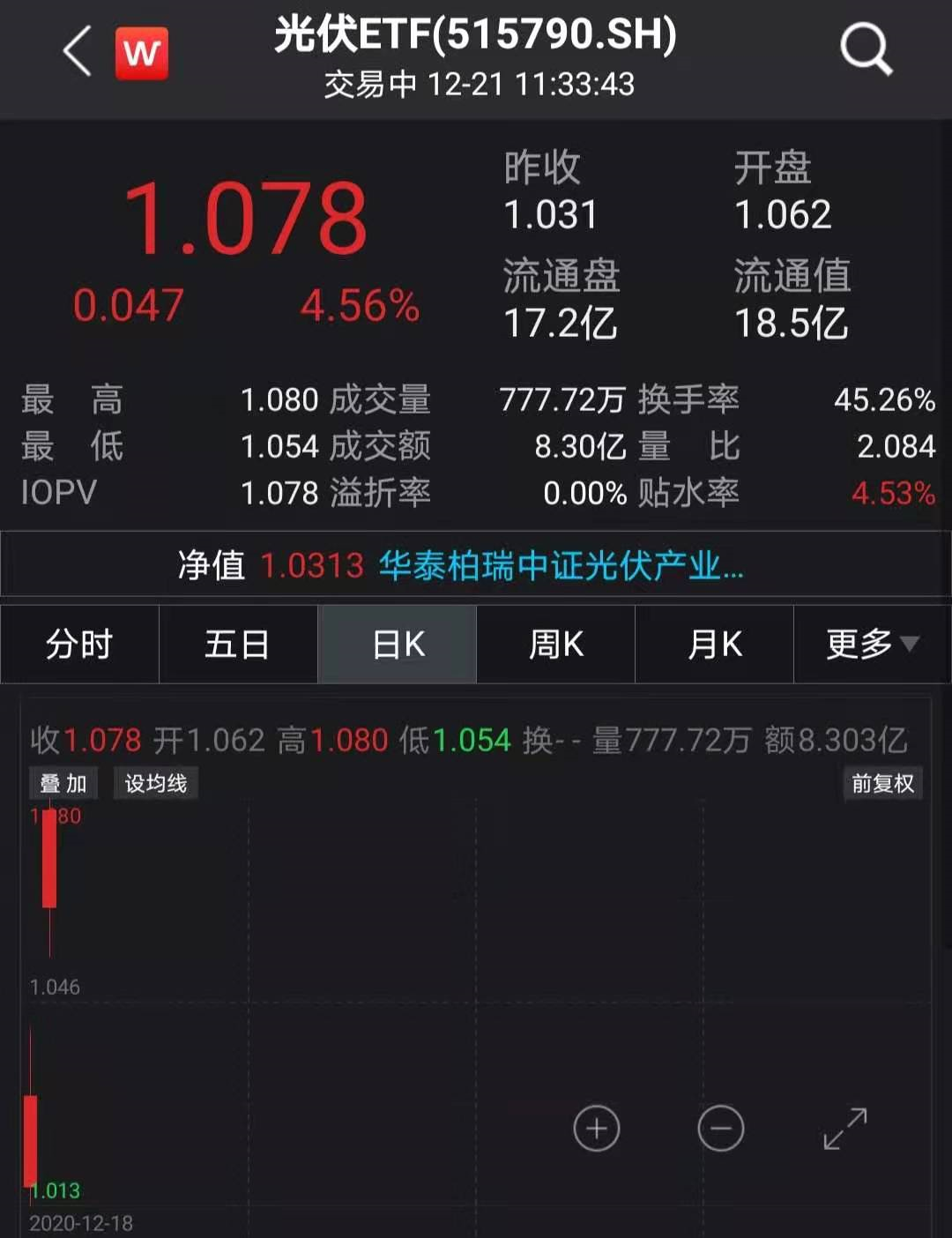
Task: Switch to the 五日 chart tab
Action: pos(238,645)
